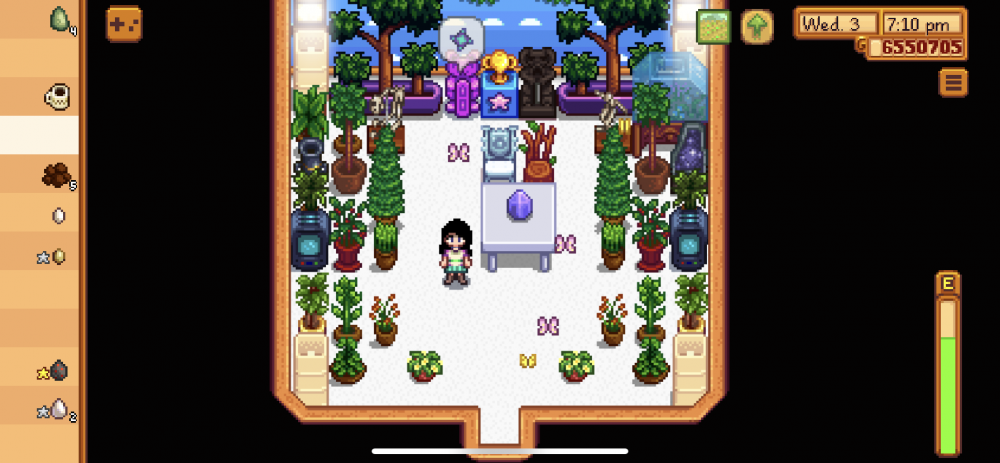Open the game menu hamburger button
Viewport: 1000px width, 463px height.
coord(953,82)
